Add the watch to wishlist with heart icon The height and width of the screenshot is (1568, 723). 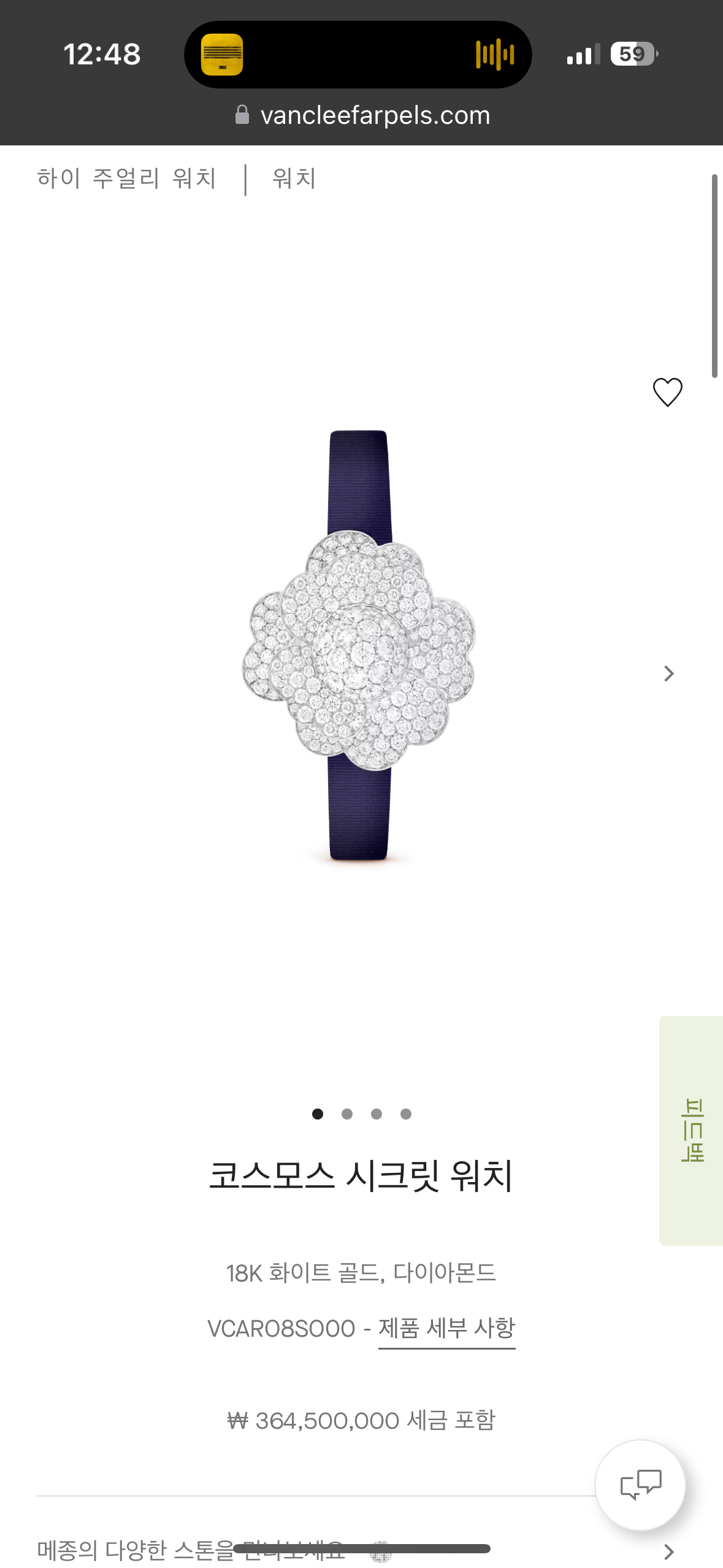point(667,392)
